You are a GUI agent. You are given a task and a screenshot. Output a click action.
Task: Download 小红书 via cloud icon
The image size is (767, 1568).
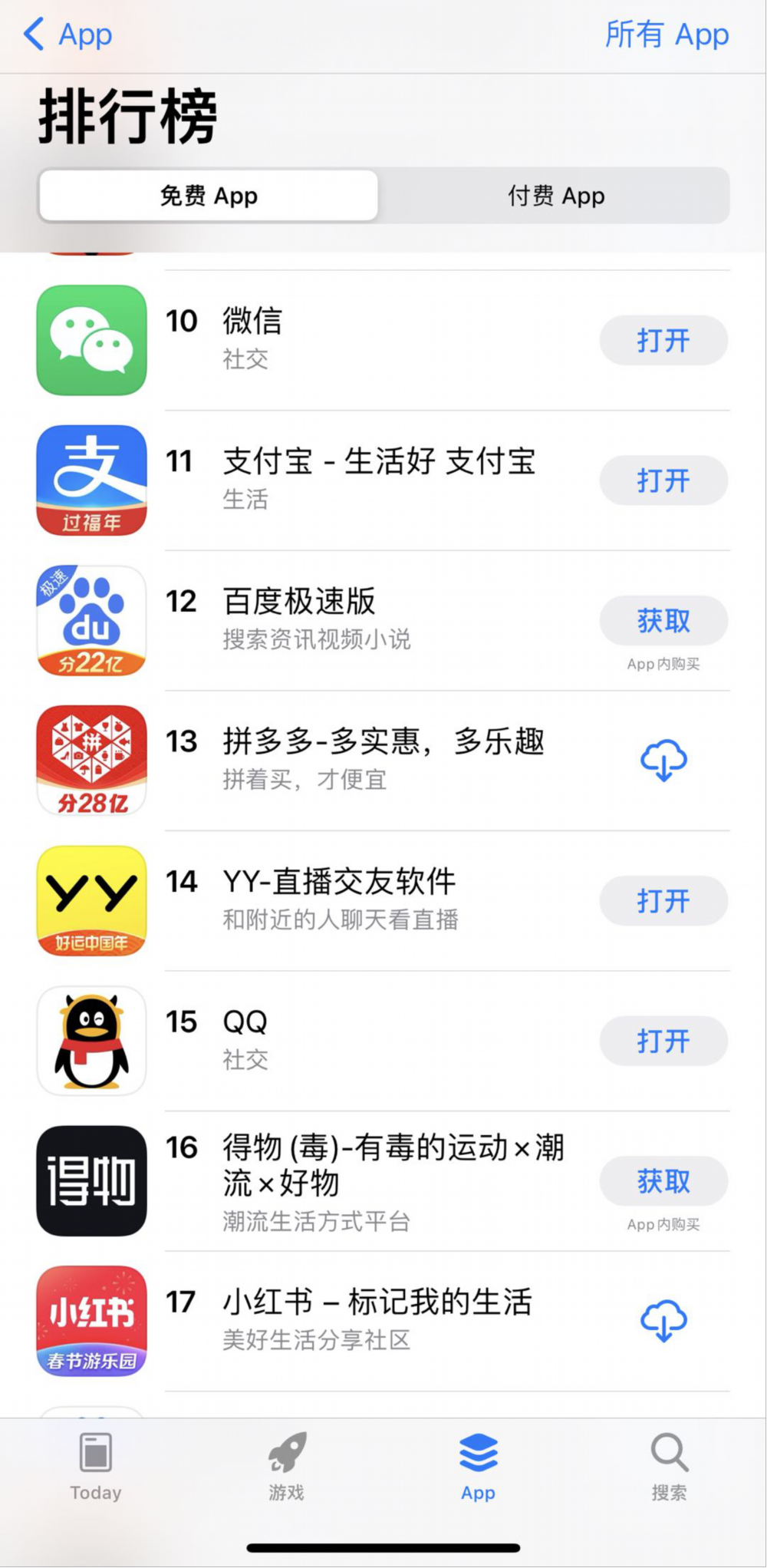(663, 1320)
